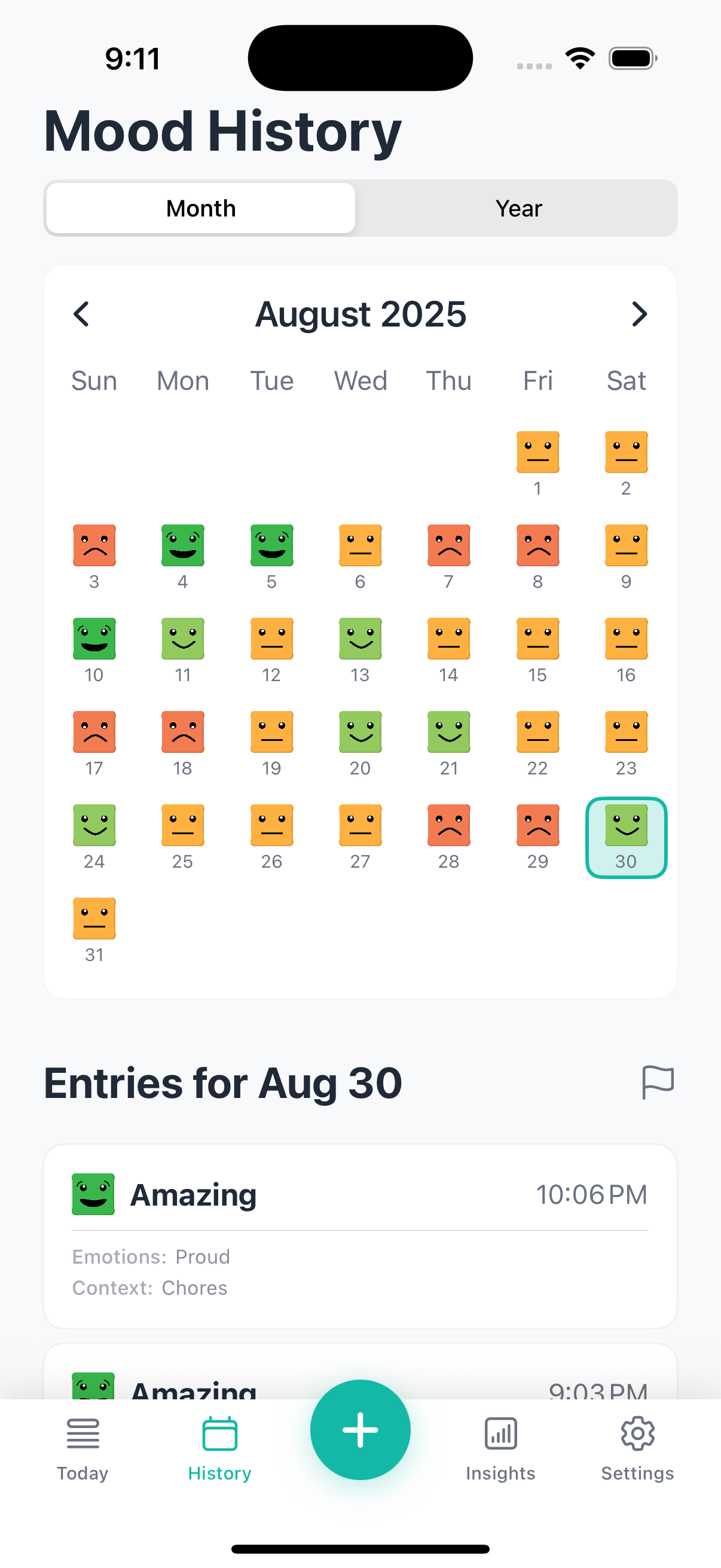Open the Amazing entry from 10:06 PM

point(360,1236)
